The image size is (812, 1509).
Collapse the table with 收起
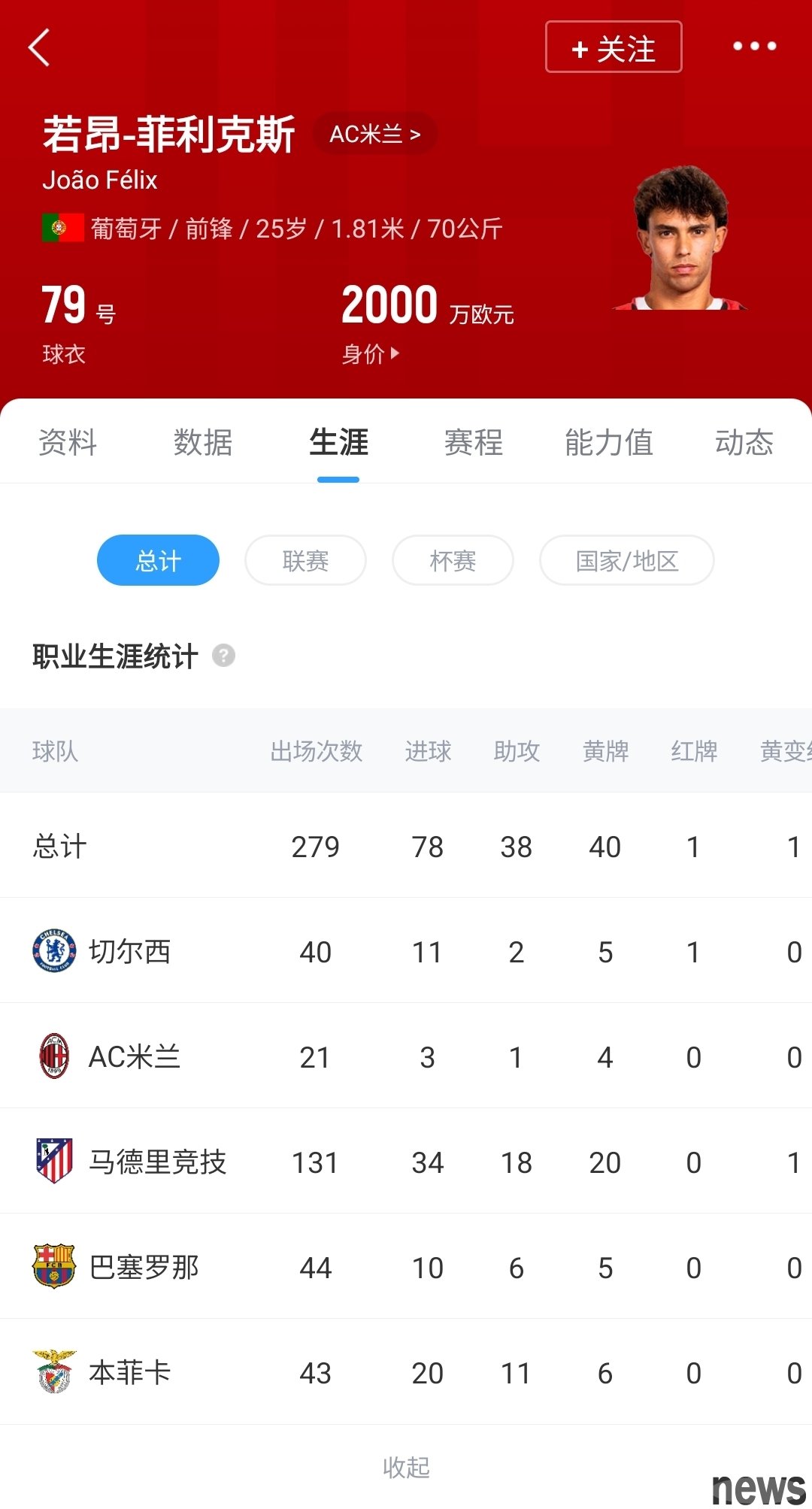[406, 1467]
